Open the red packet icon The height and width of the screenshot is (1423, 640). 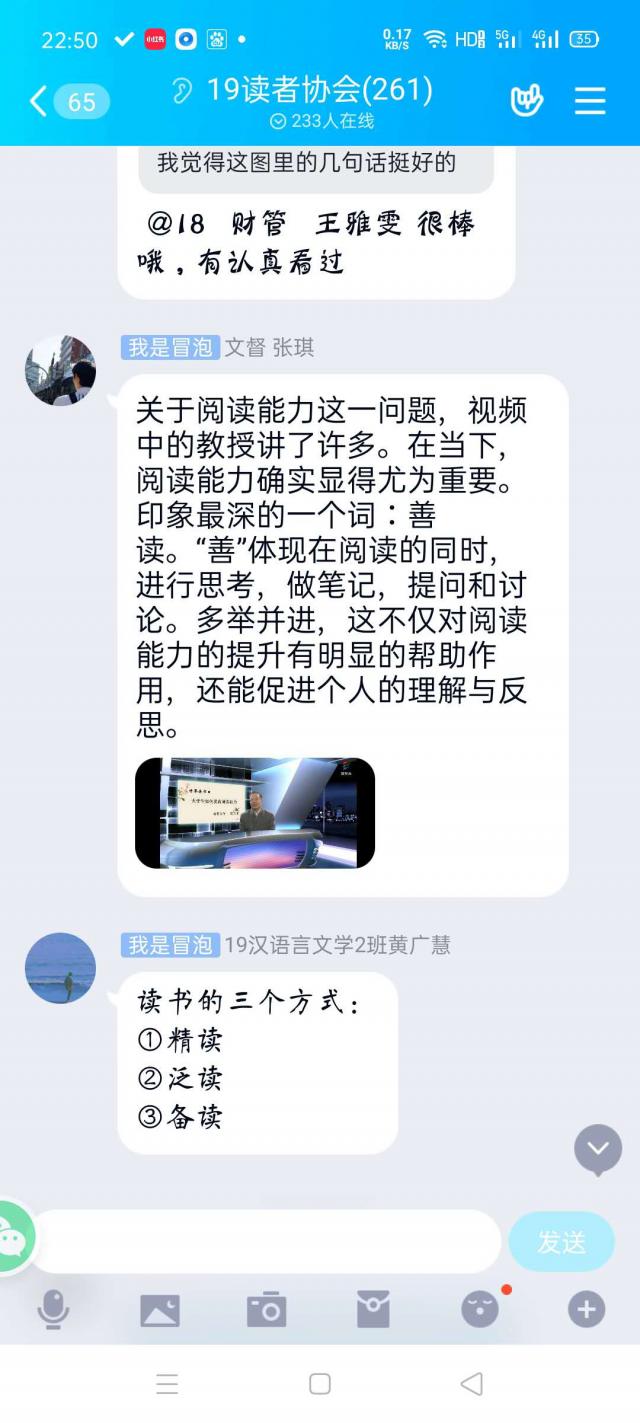coord(373,1309)
